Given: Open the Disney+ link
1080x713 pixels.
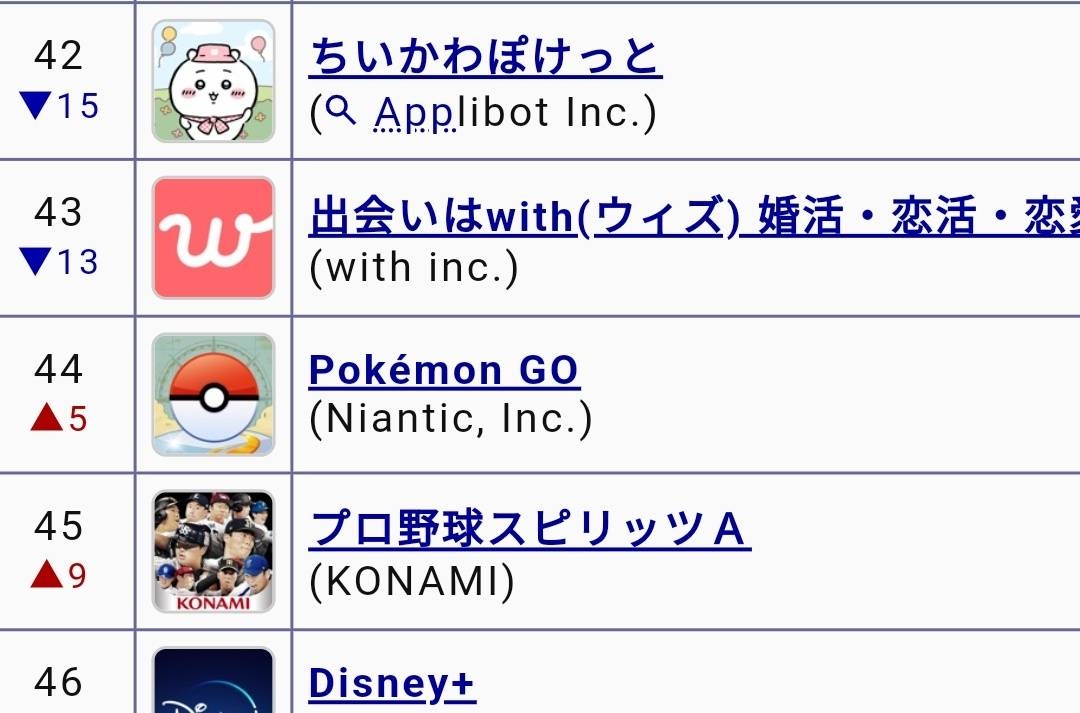Looking at the screenshot, I should click(392, 684).
